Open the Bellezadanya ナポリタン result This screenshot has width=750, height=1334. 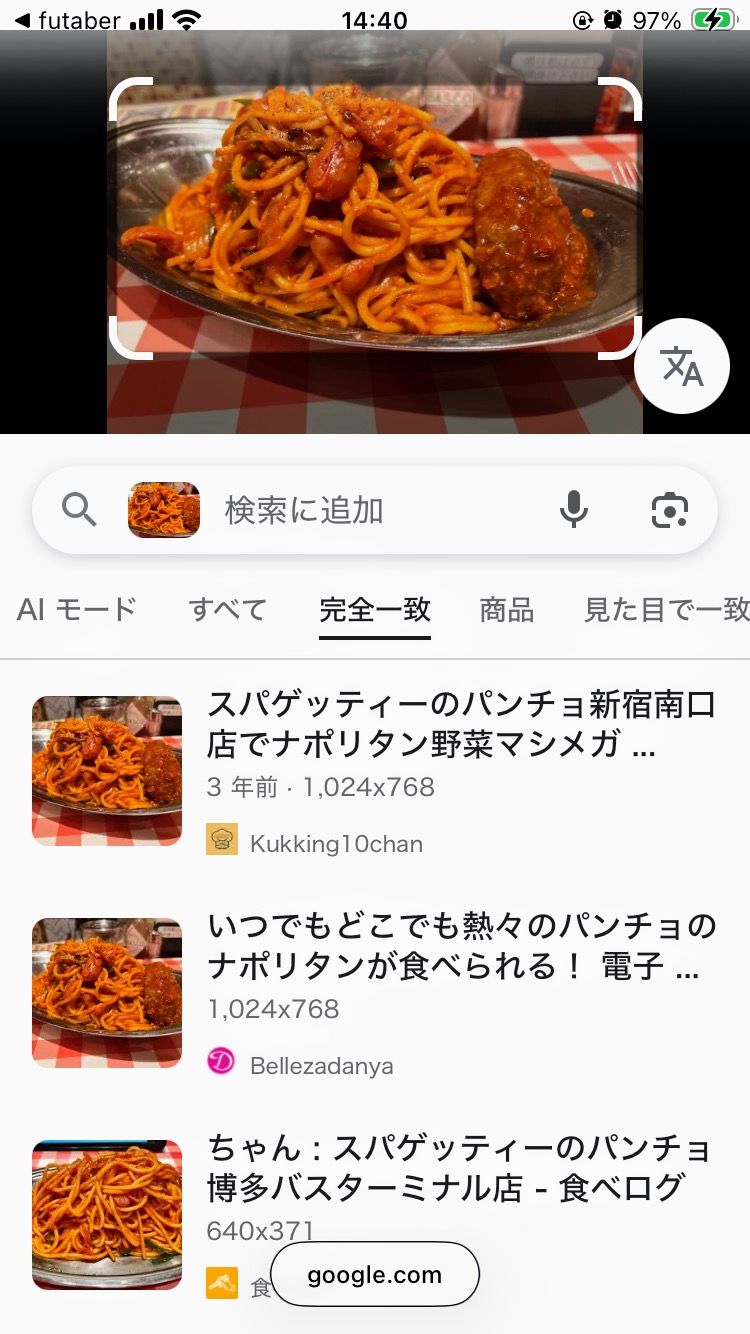click(x=460, y=946)
